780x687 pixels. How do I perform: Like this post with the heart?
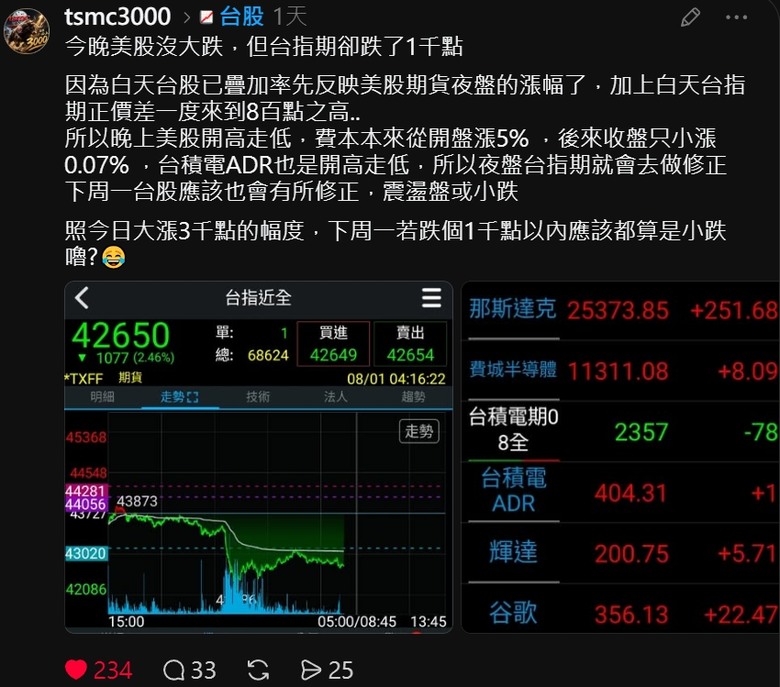76,670
